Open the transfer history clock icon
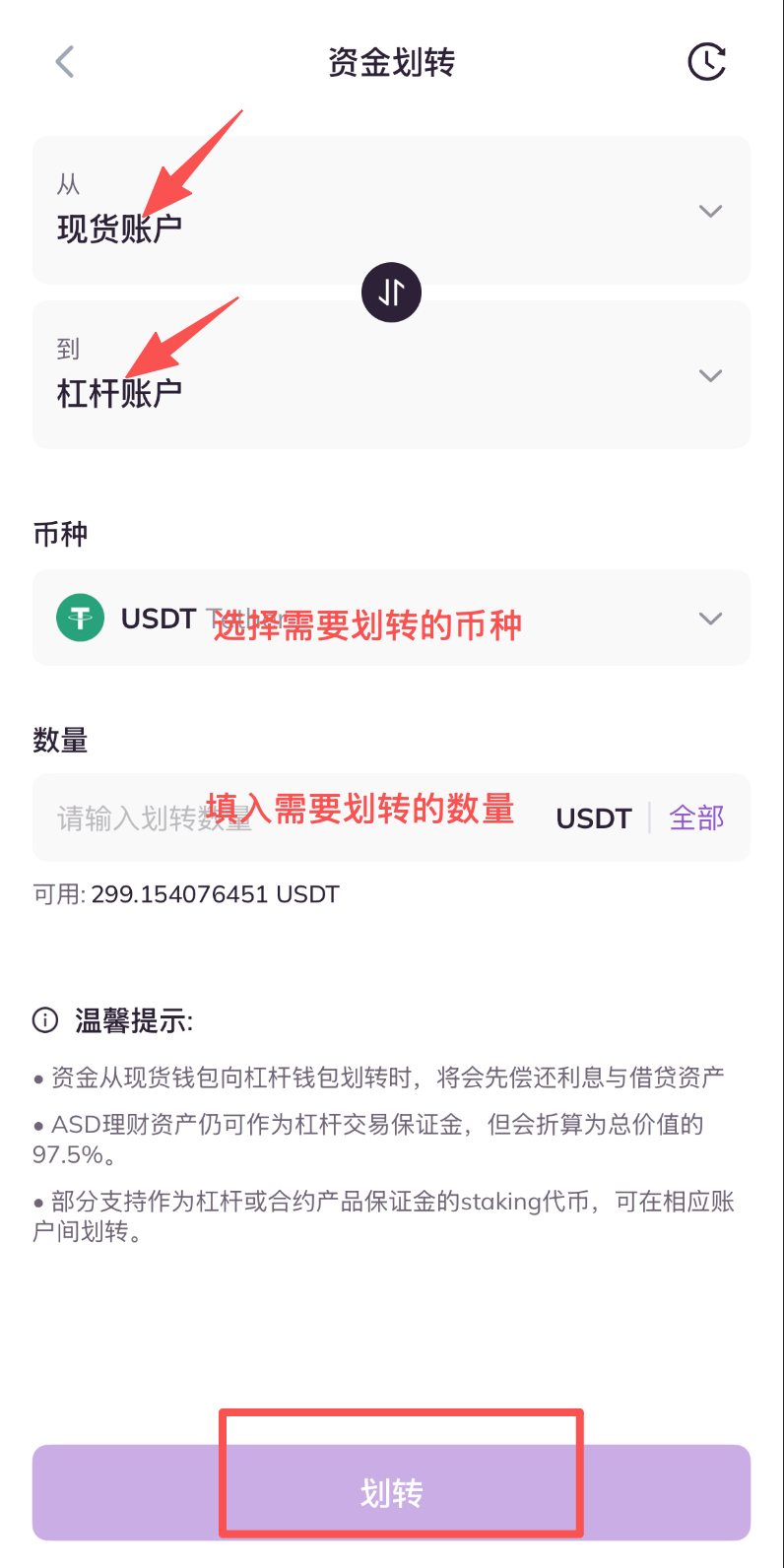The width and height of the screenshot is (784, 1568). click(x=706, y=62)
